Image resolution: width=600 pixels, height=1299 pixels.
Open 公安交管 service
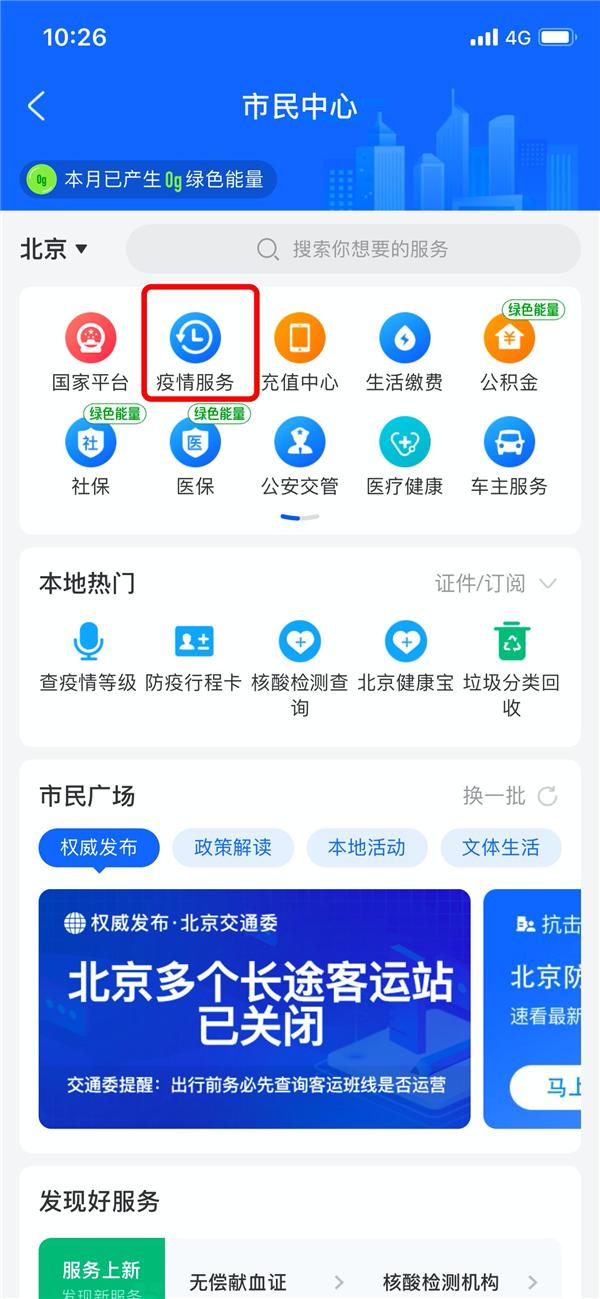pyautogui.click(x=300, y=453)
